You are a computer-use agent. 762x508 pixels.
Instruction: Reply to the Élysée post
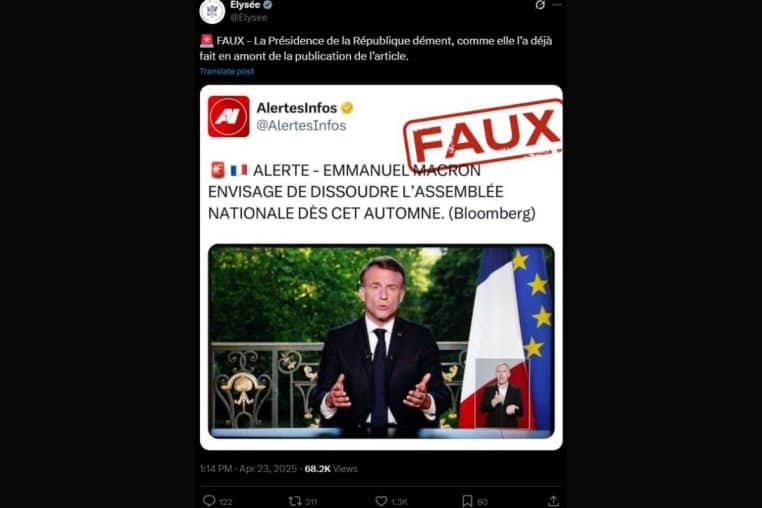click(x=209, y=500)
